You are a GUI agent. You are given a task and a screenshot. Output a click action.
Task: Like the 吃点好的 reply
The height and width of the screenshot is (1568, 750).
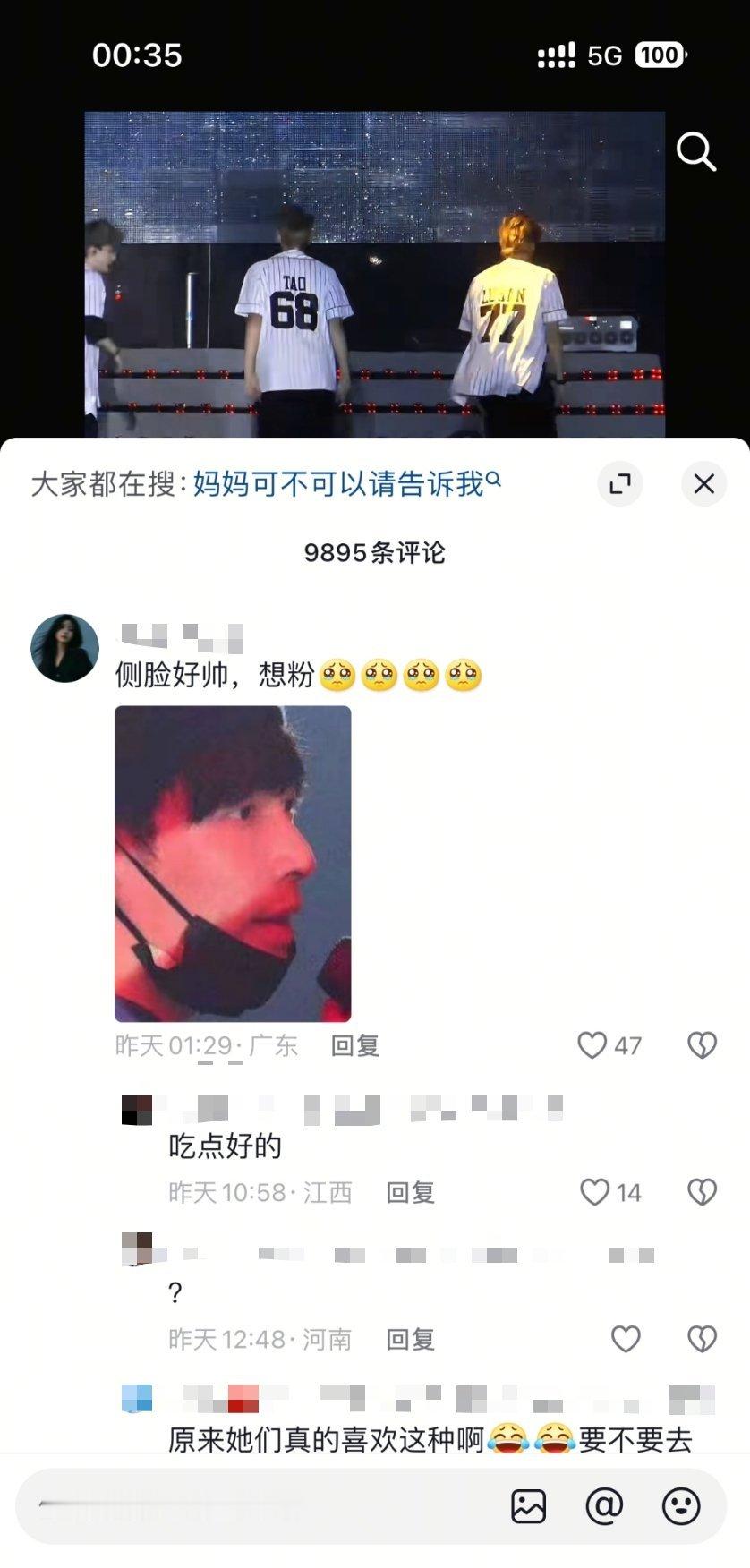595,1192
